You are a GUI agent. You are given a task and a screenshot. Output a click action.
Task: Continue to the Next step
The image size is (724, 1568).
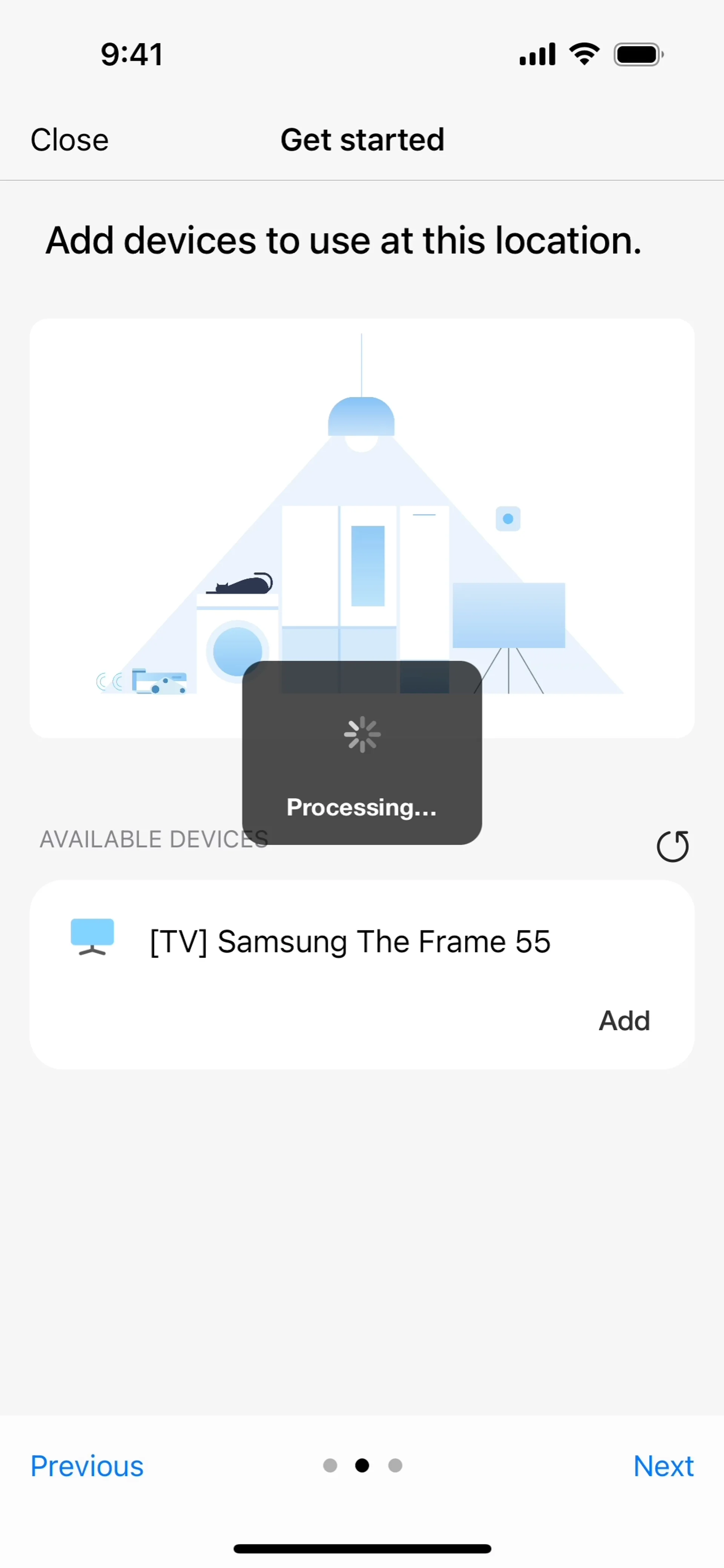click(x=663, y=1466)
